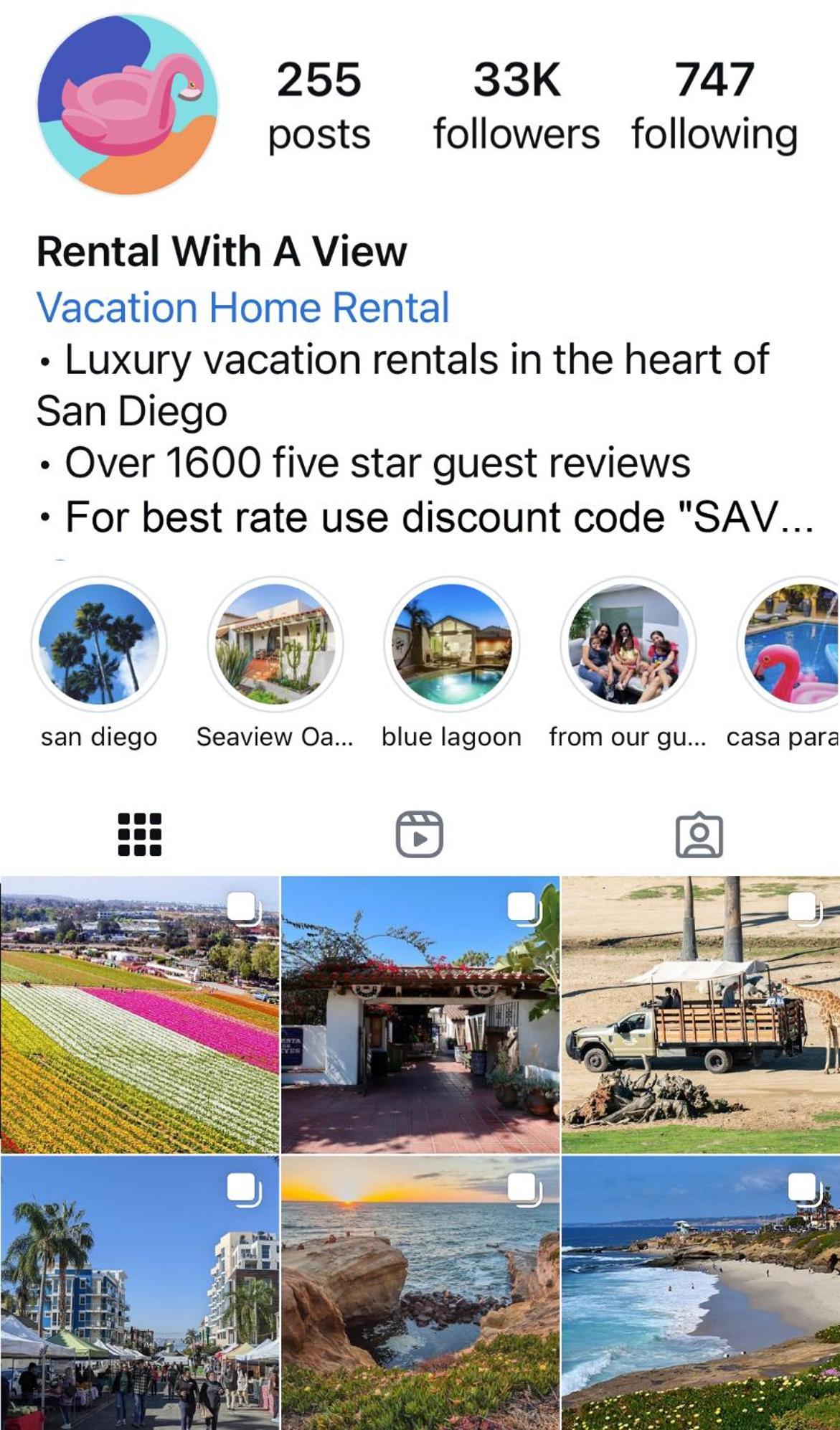The height and width of the screenshot is (1430, 840).
Task: Switch to the Reels tab
Action: pyautogui.click(x=420, y=834)
